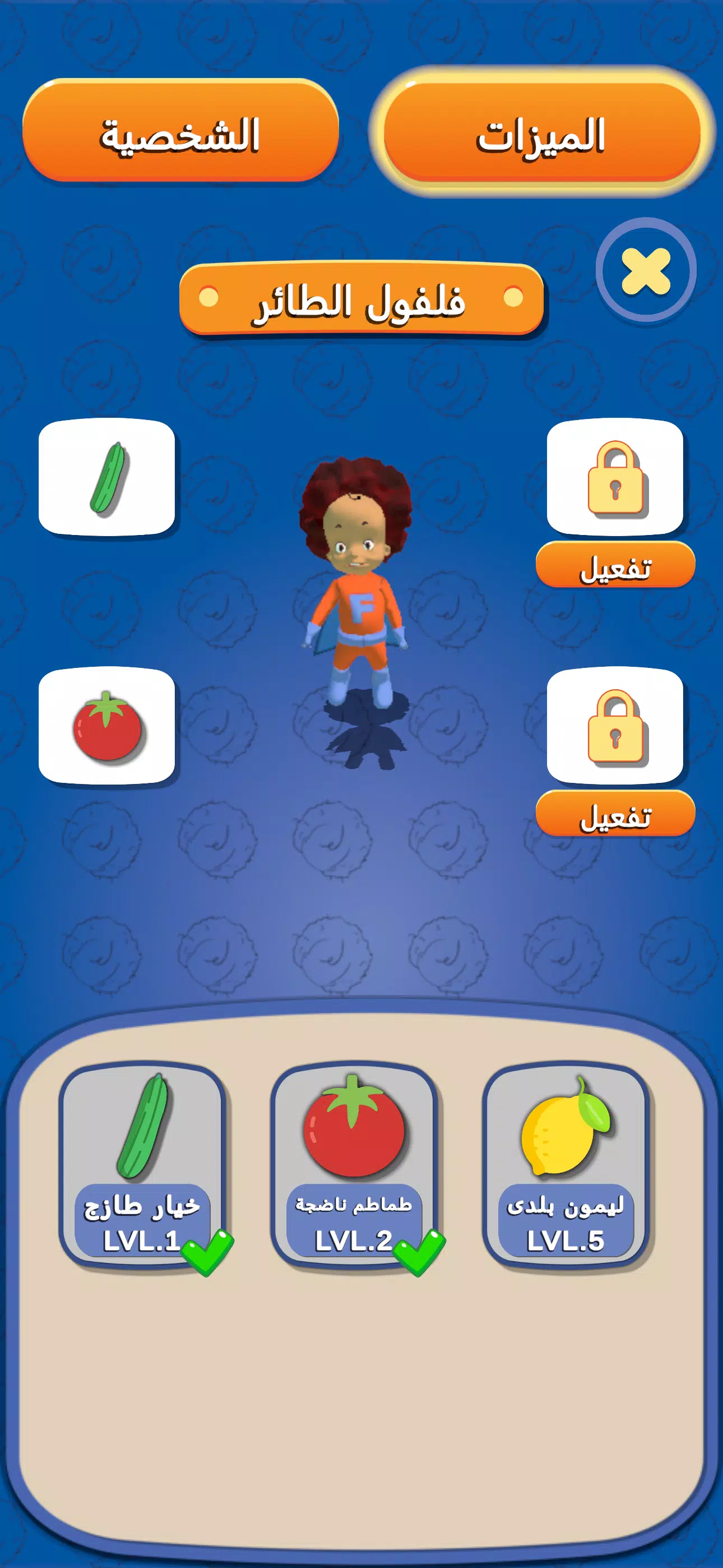Close the character screen with the X
723x1568 pixels.
[x=645, y=270]
